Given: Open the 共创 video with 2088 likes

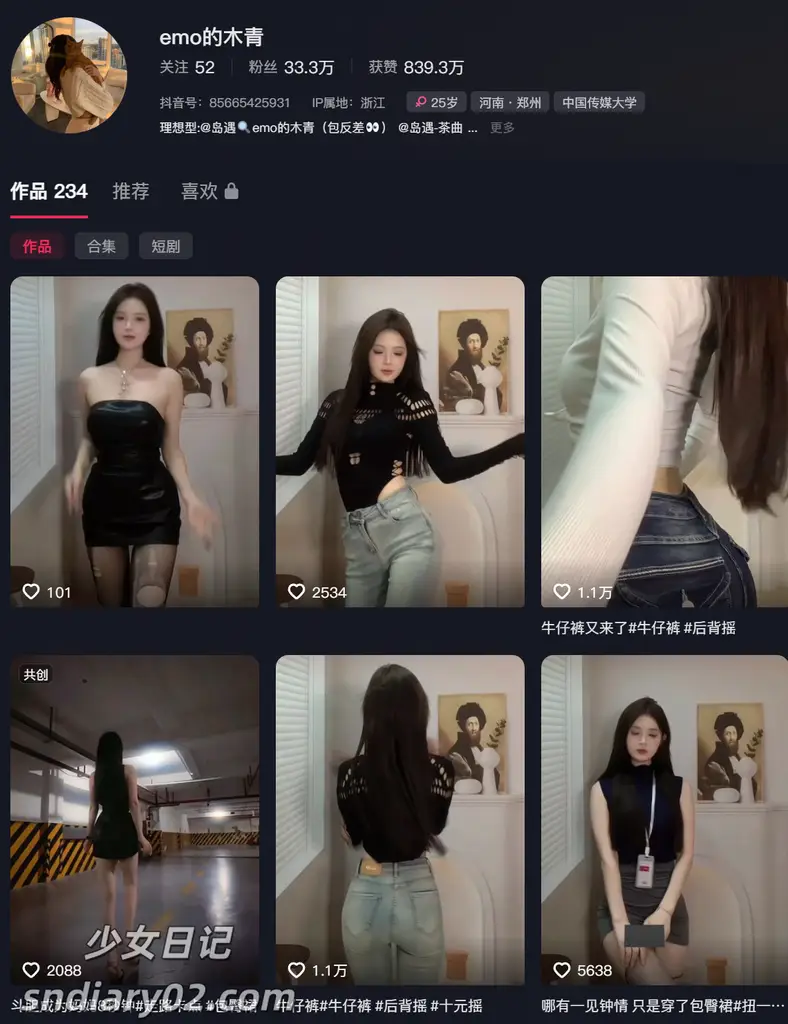Looking at the screenshot, I should (x=134, y=820).
